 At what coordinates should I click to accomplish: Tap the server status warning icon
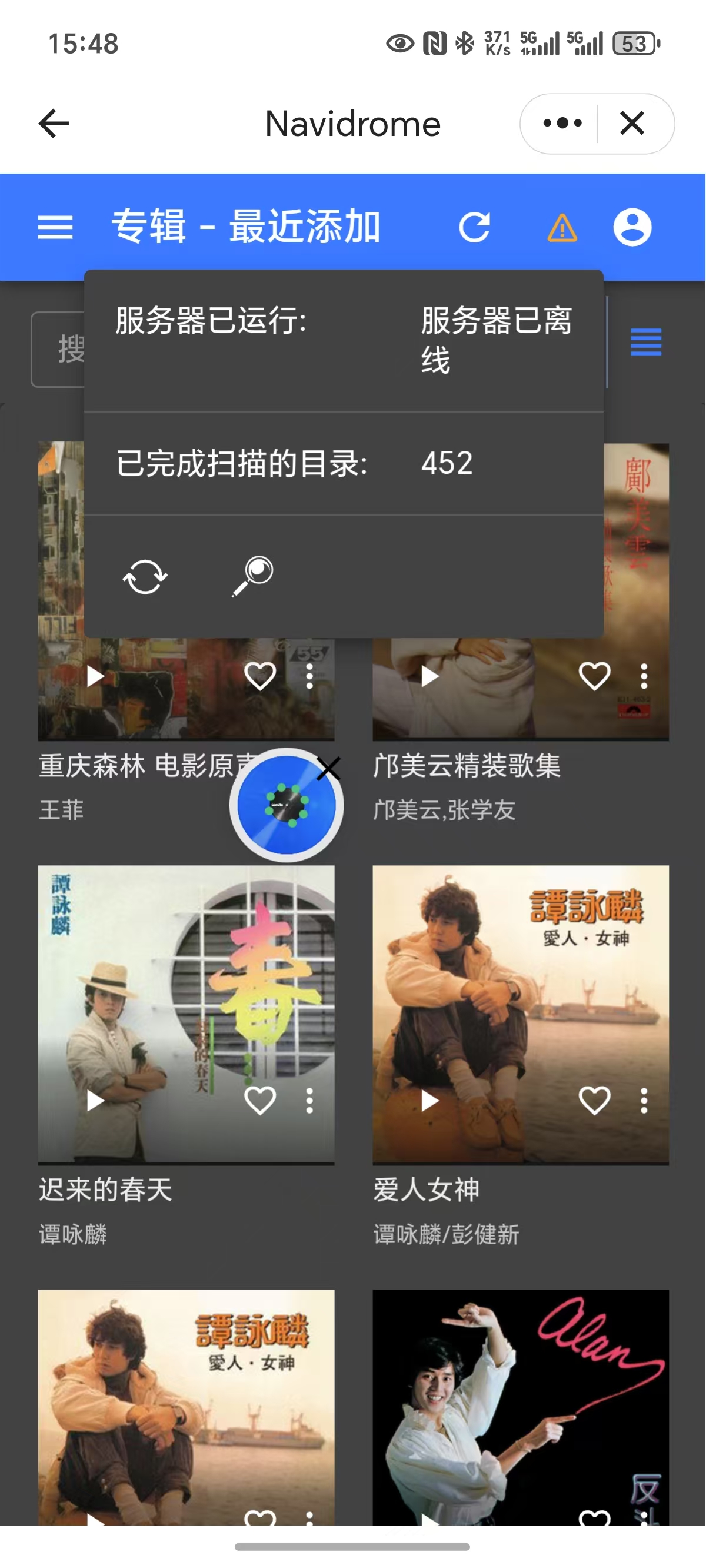pos(562,228)
